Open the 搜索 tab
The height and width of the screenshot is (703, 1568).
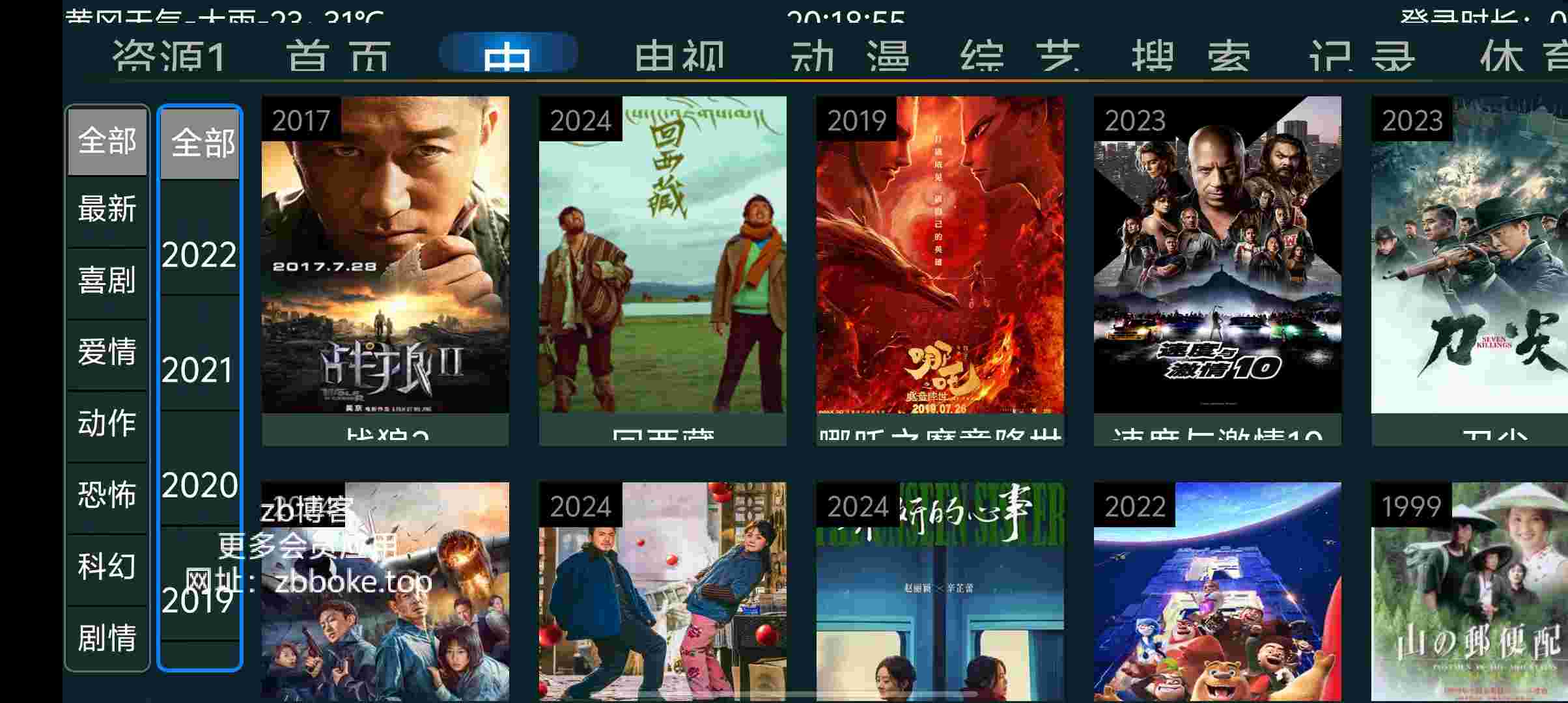[x=1190, y=56]
